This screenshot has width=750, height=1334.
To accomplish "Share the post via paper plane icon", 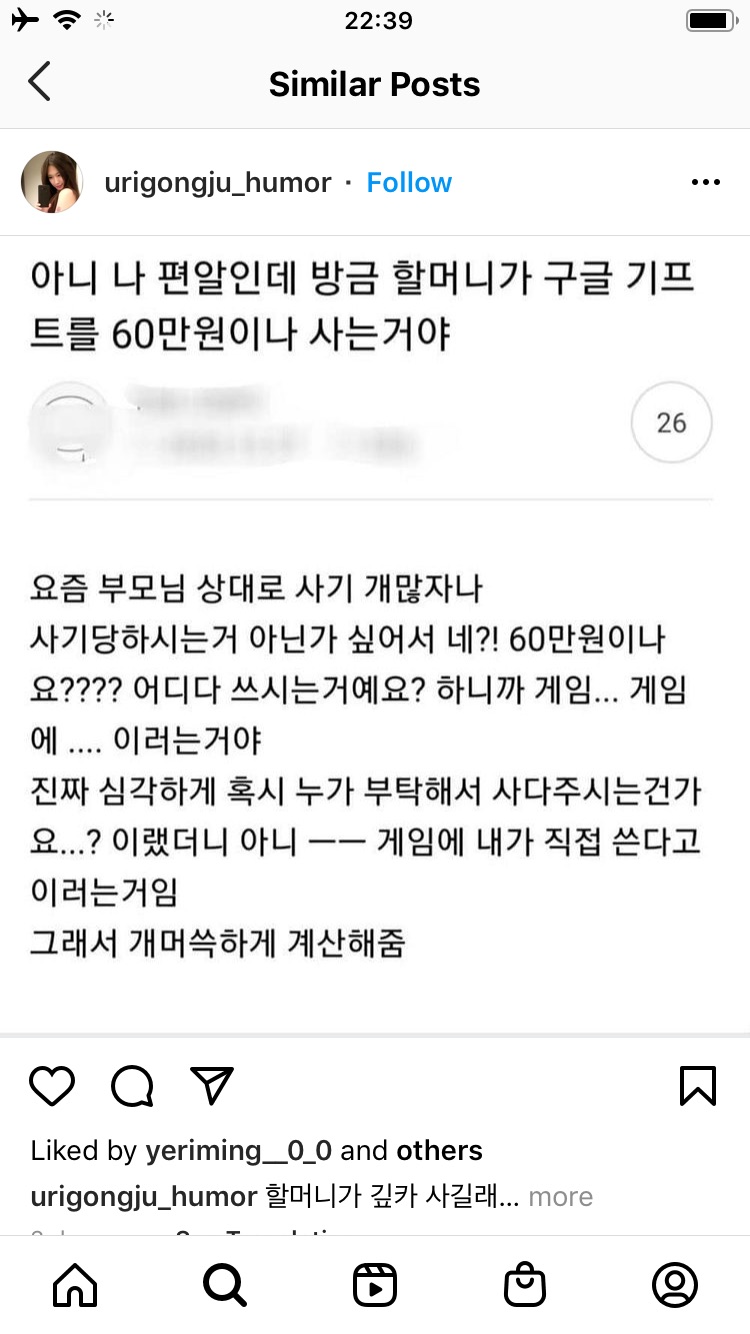I will [x=211, y=1086].
